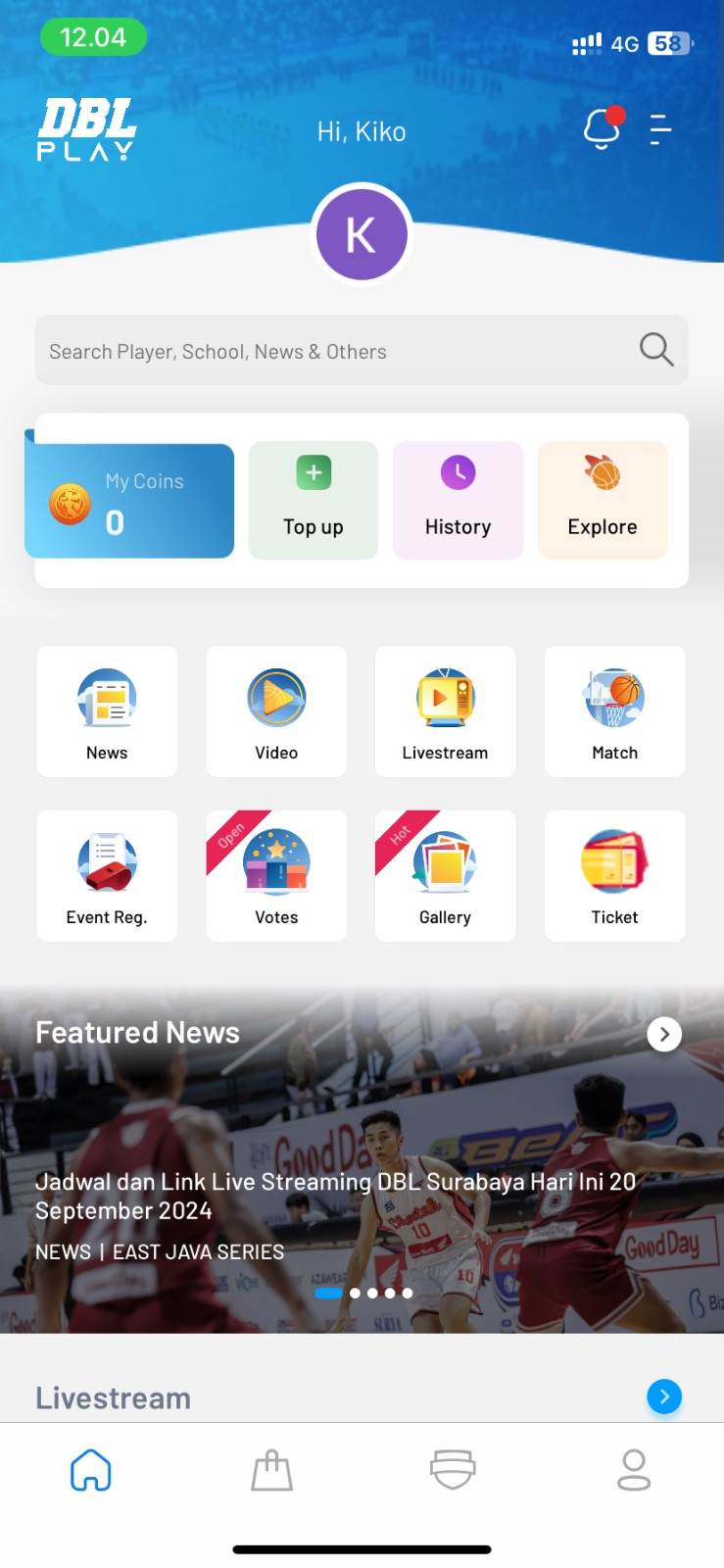The width and height of the screenshot is (724, 1568).
Task: Open the Votes tile
Action: coord(276,876)
